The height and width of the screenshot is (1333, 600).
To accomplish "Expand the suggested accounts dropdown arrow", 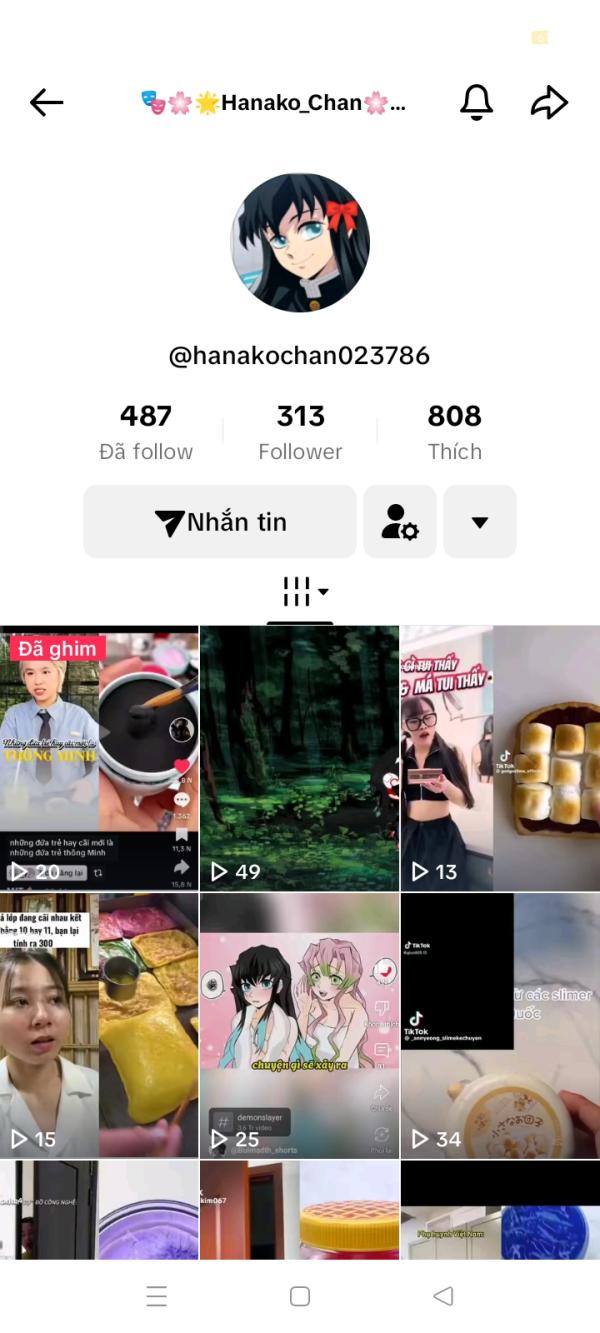I will pos(480,522).
